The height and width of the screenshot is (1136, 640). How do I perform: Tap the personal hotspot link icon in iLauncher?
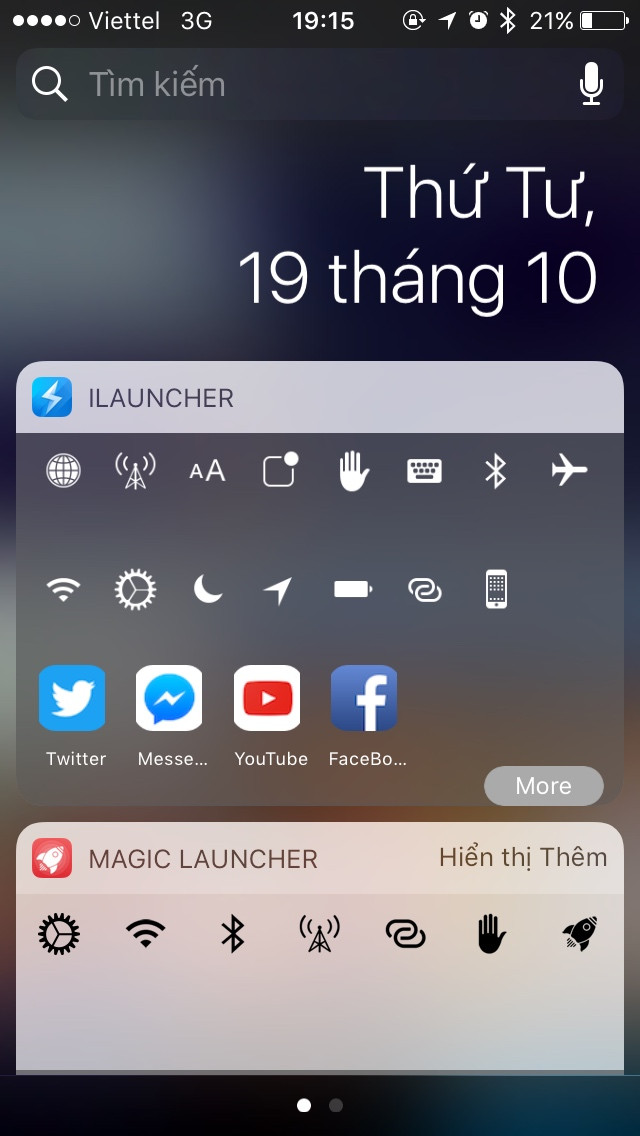coord(424,589)
